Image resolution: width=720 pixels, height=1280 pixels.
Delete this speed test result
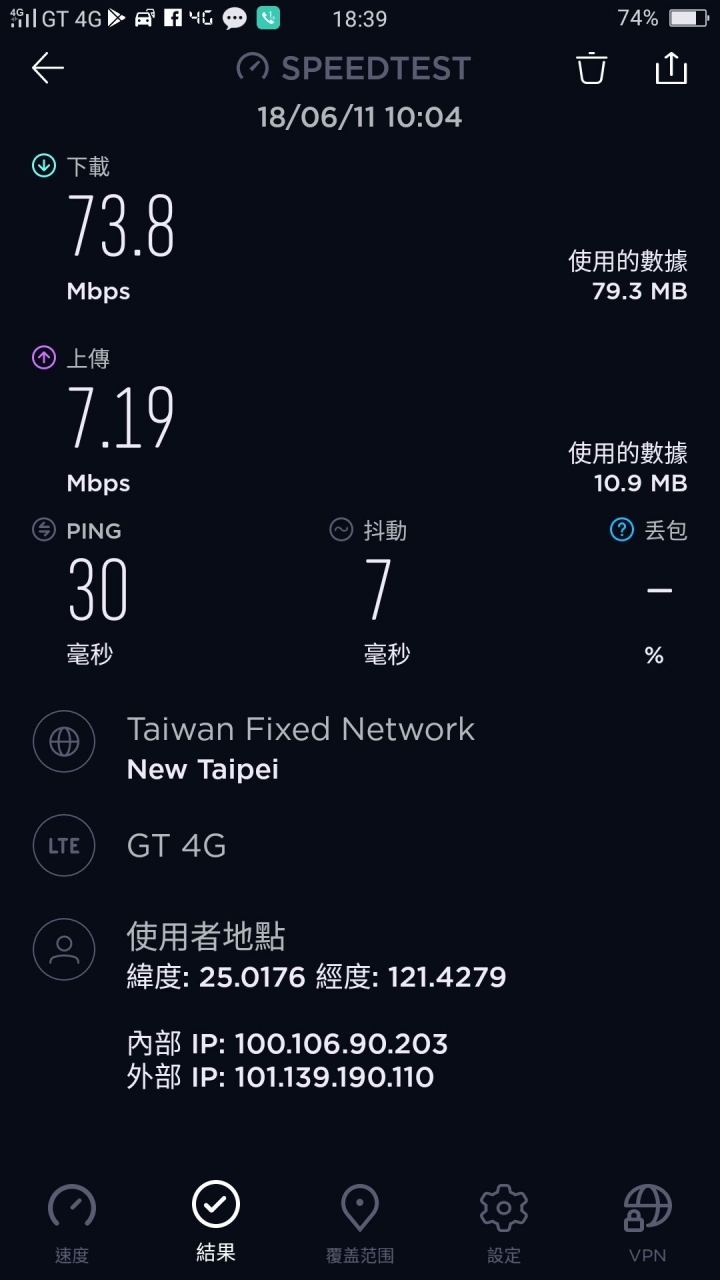(x=591, y=68)
